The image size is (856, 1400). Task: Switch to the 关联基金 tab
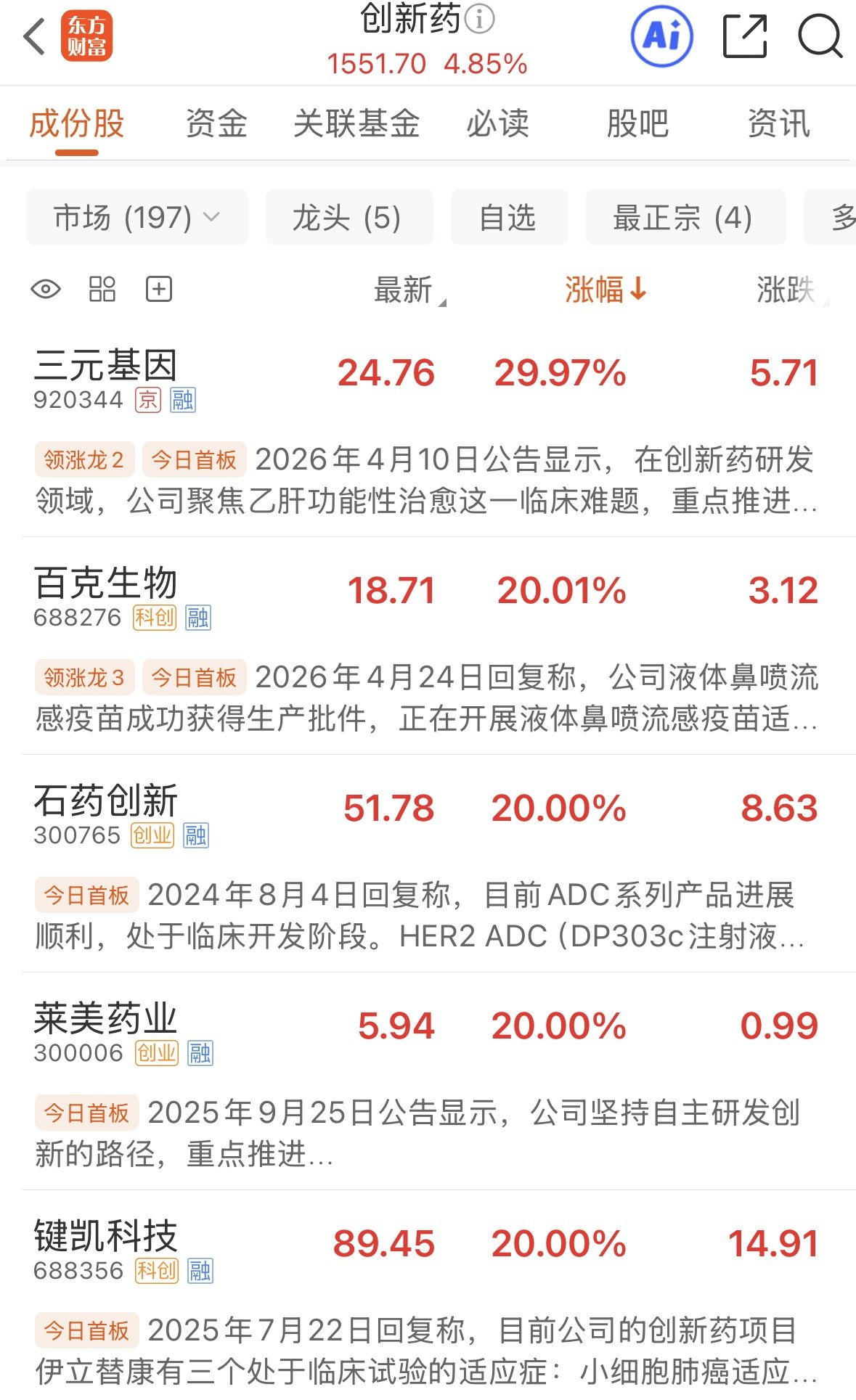356,123
